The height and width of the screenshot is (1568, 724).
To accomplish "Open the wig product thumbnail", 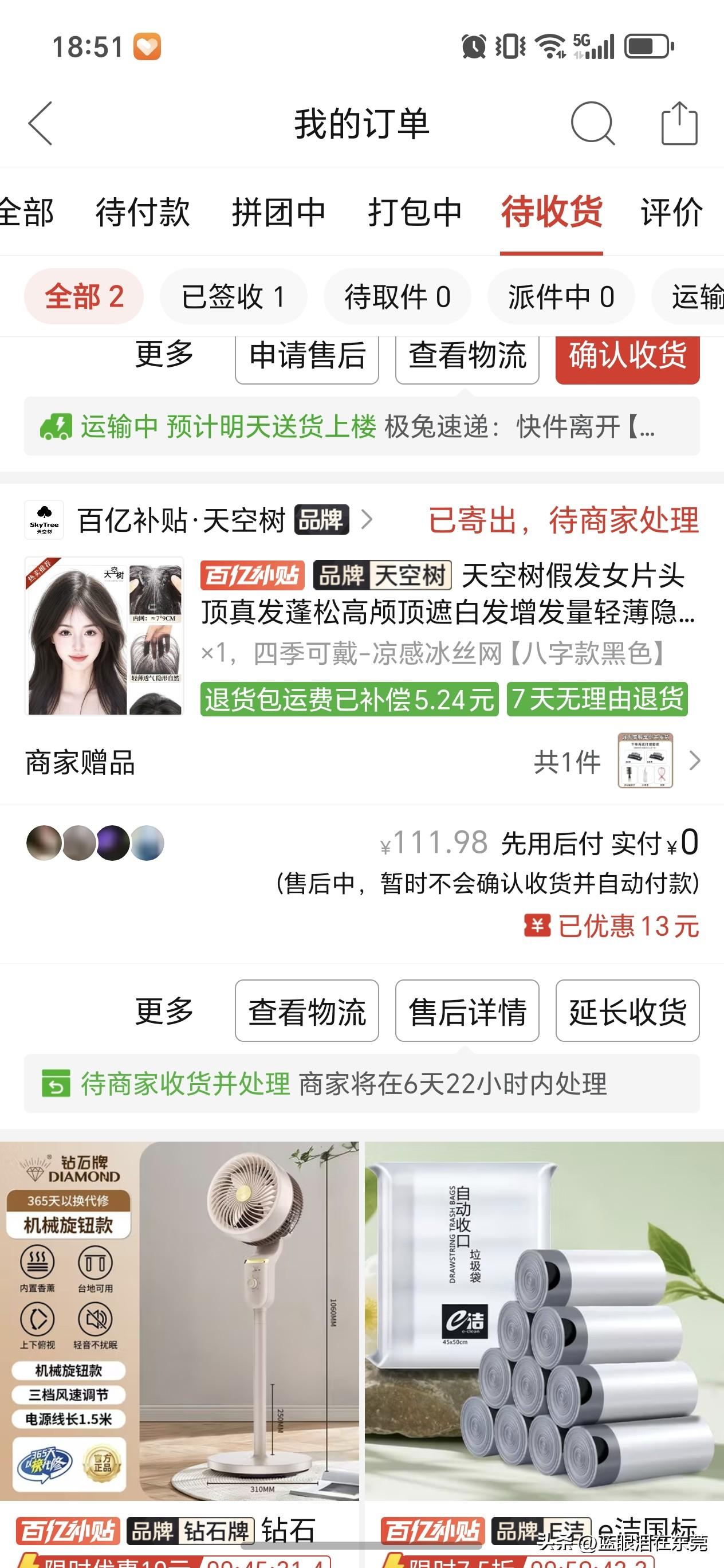I will (x=104, y=637).
